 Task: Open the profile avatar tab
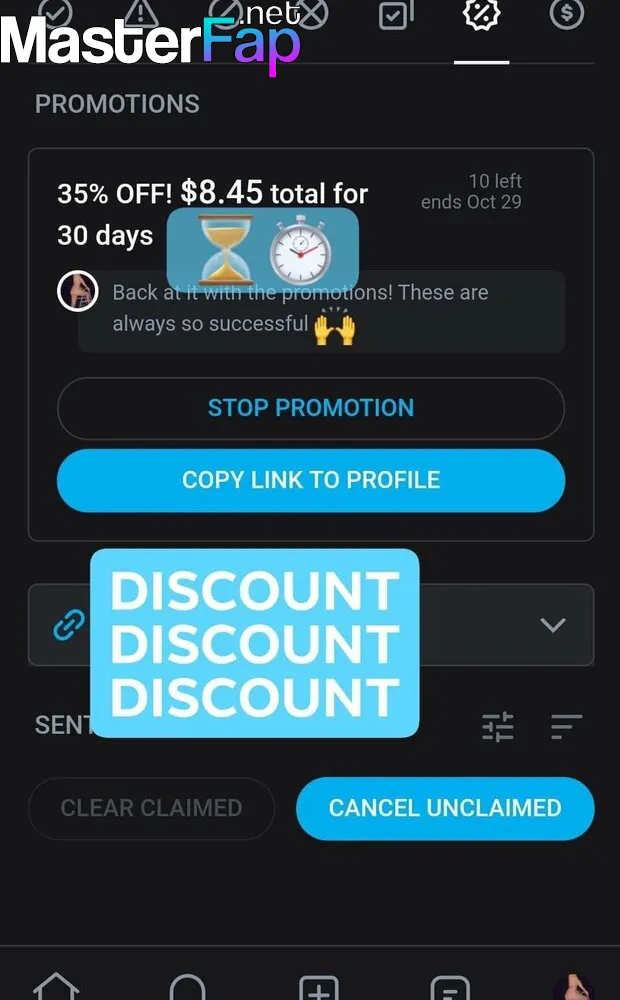[573, 987]
